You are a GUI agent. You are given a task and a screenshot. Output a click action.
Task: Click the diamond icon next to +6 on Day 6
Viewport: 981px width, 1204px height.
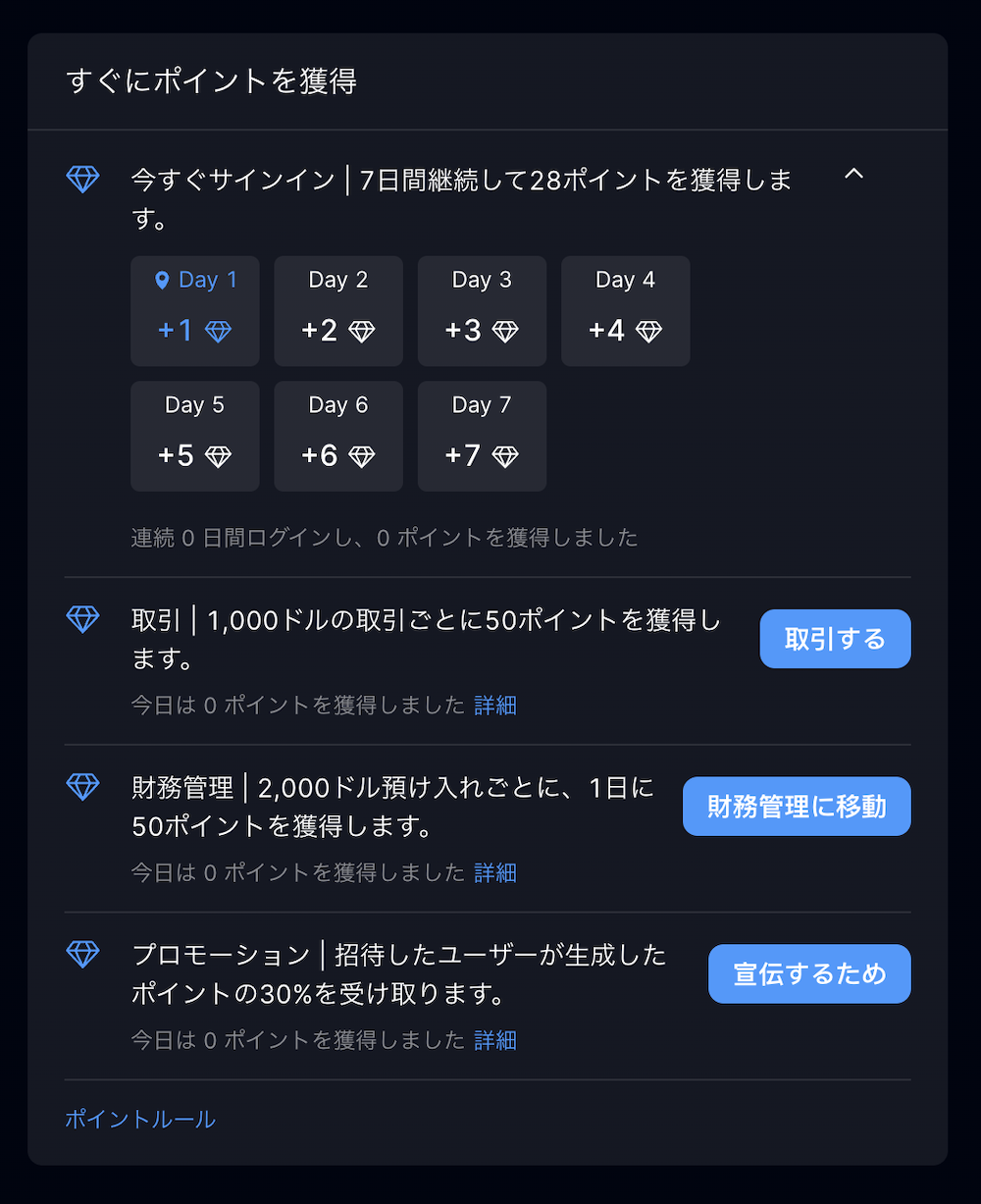click(362, 455)
